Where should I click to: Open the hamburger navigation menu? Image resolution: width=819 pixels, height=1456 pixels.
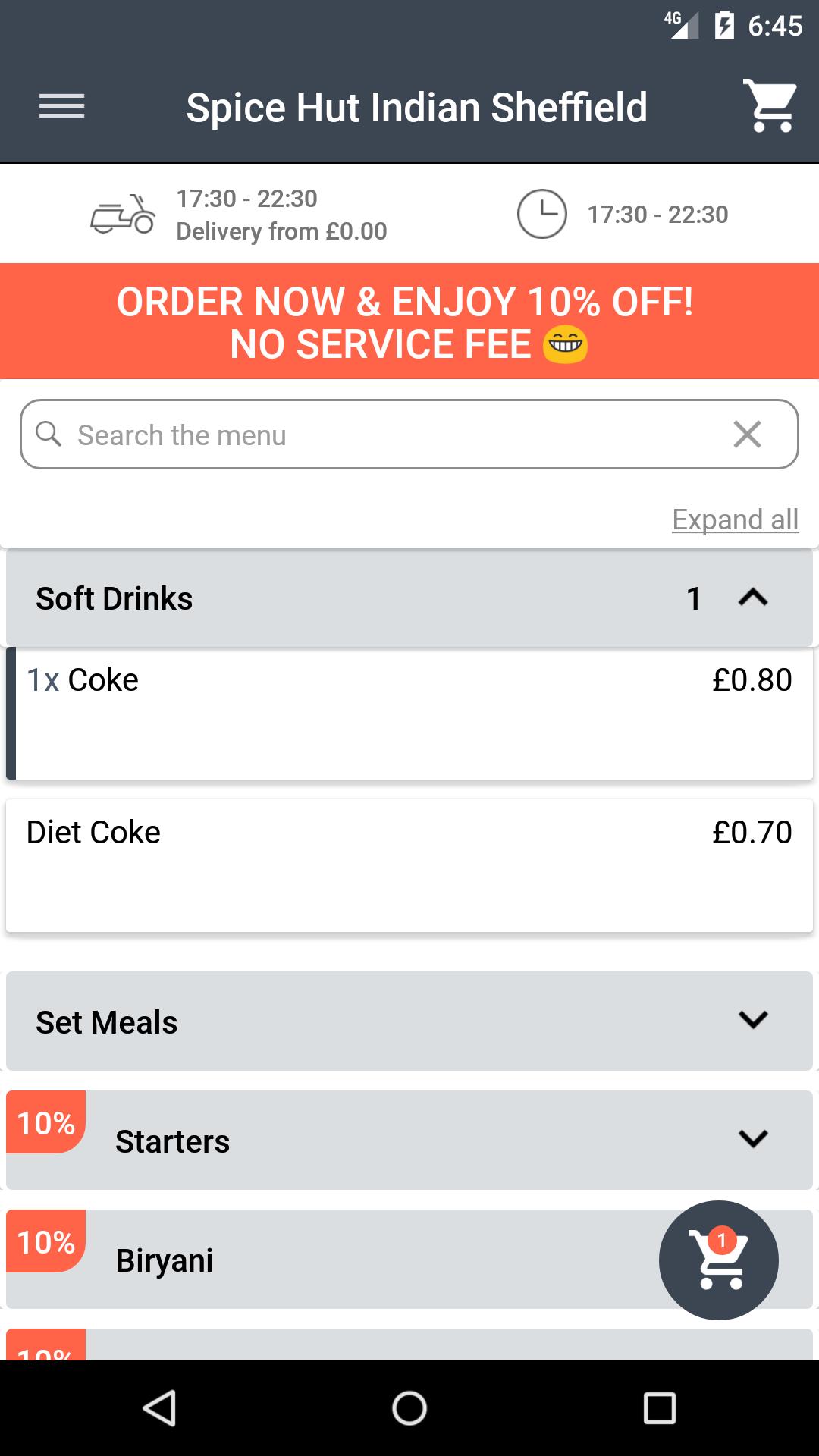click(61, 106)
